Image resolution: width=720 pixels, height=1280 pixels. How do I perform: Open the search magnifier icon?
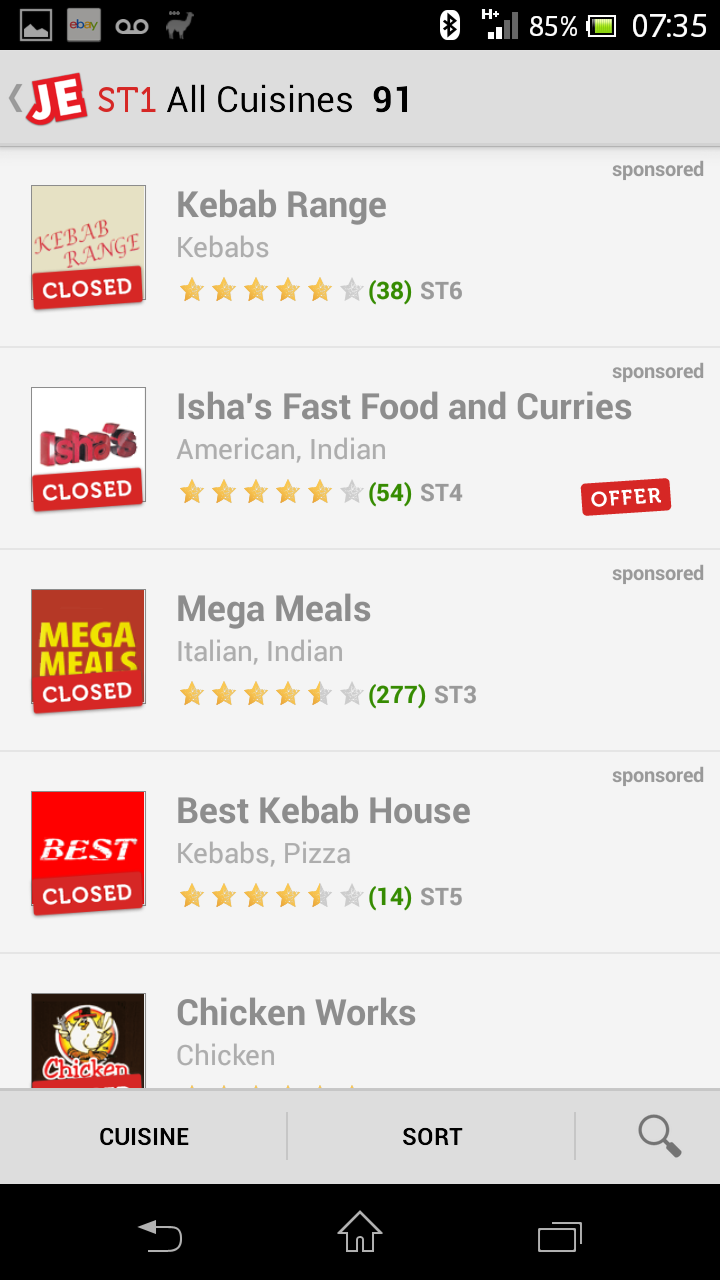coord(659,1136)
